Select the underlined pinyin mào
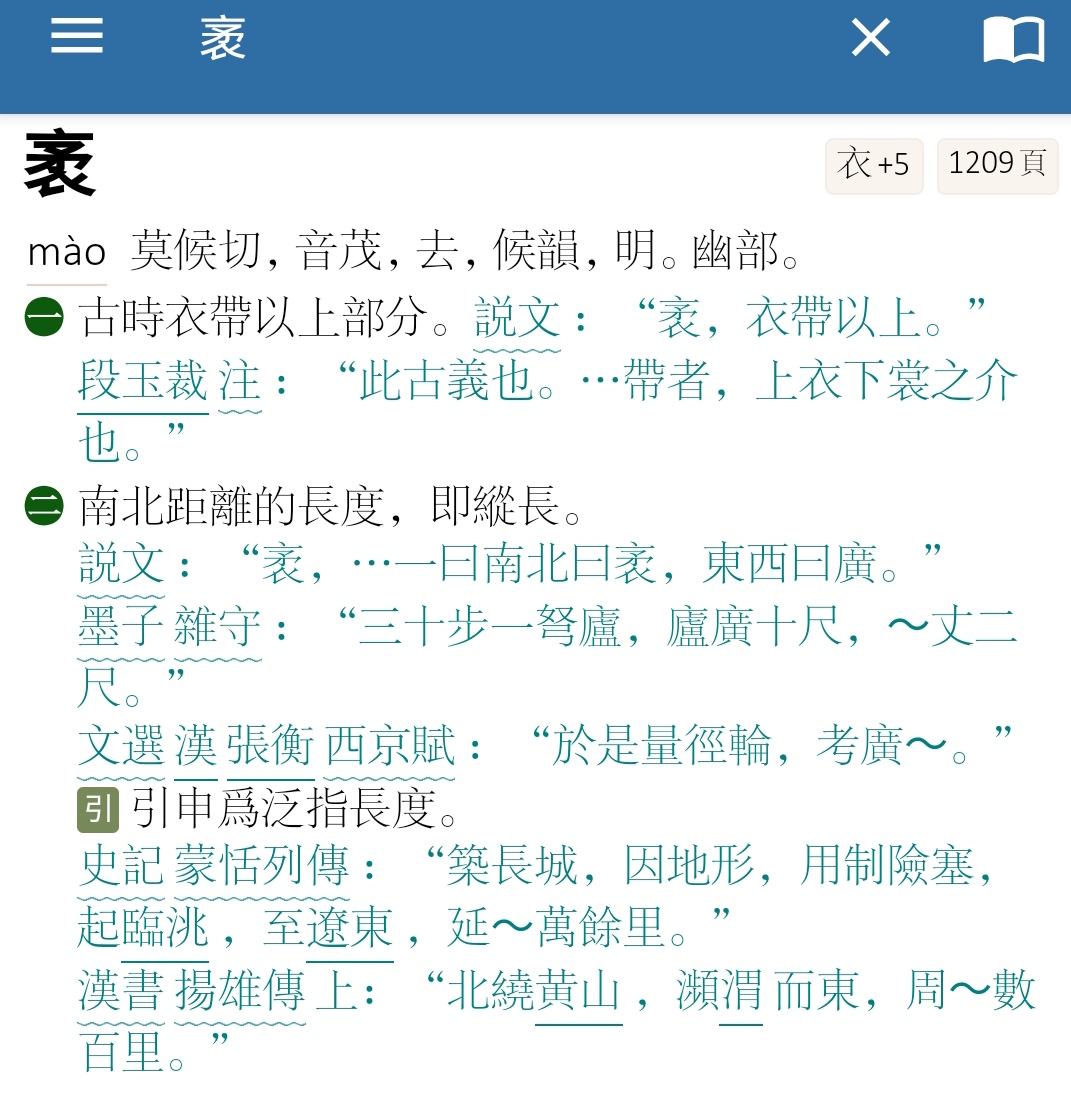This screenshot has height=1102, width=1071. pos(67,254)
